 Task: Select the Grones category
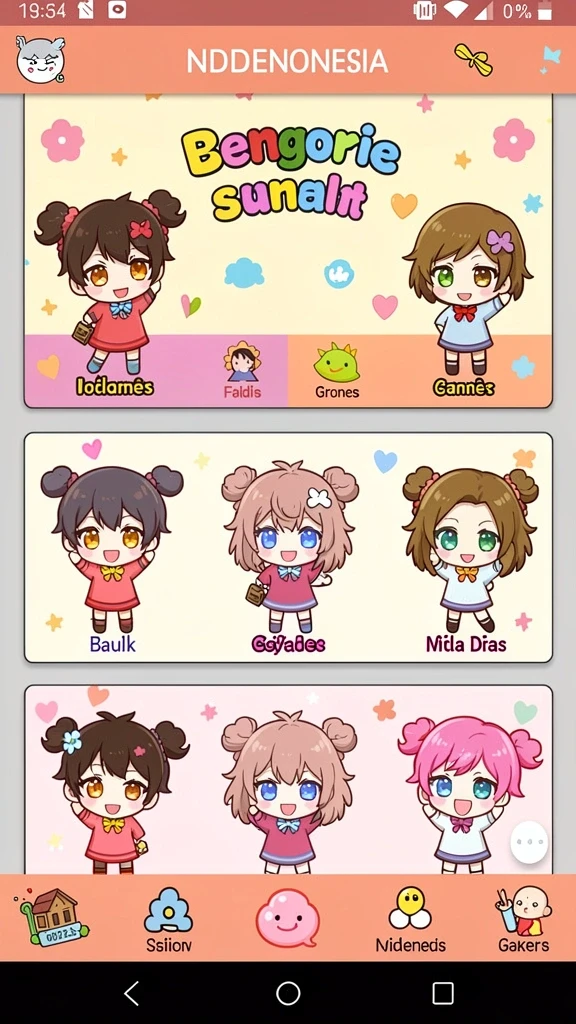(x=337, y=371)
